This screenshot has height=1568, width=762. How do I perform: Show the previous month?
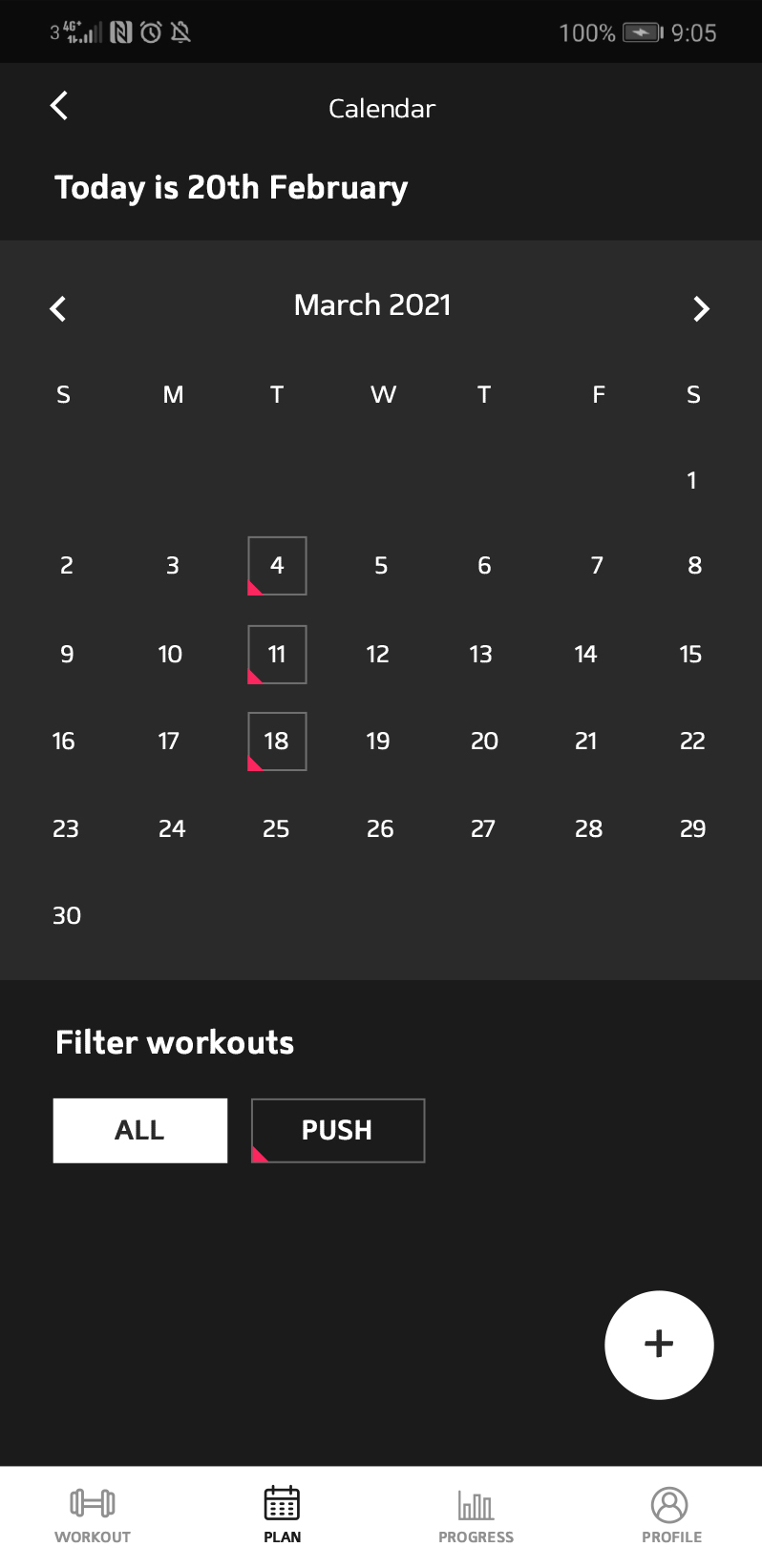pyautogui.click(x=58, y=308)
